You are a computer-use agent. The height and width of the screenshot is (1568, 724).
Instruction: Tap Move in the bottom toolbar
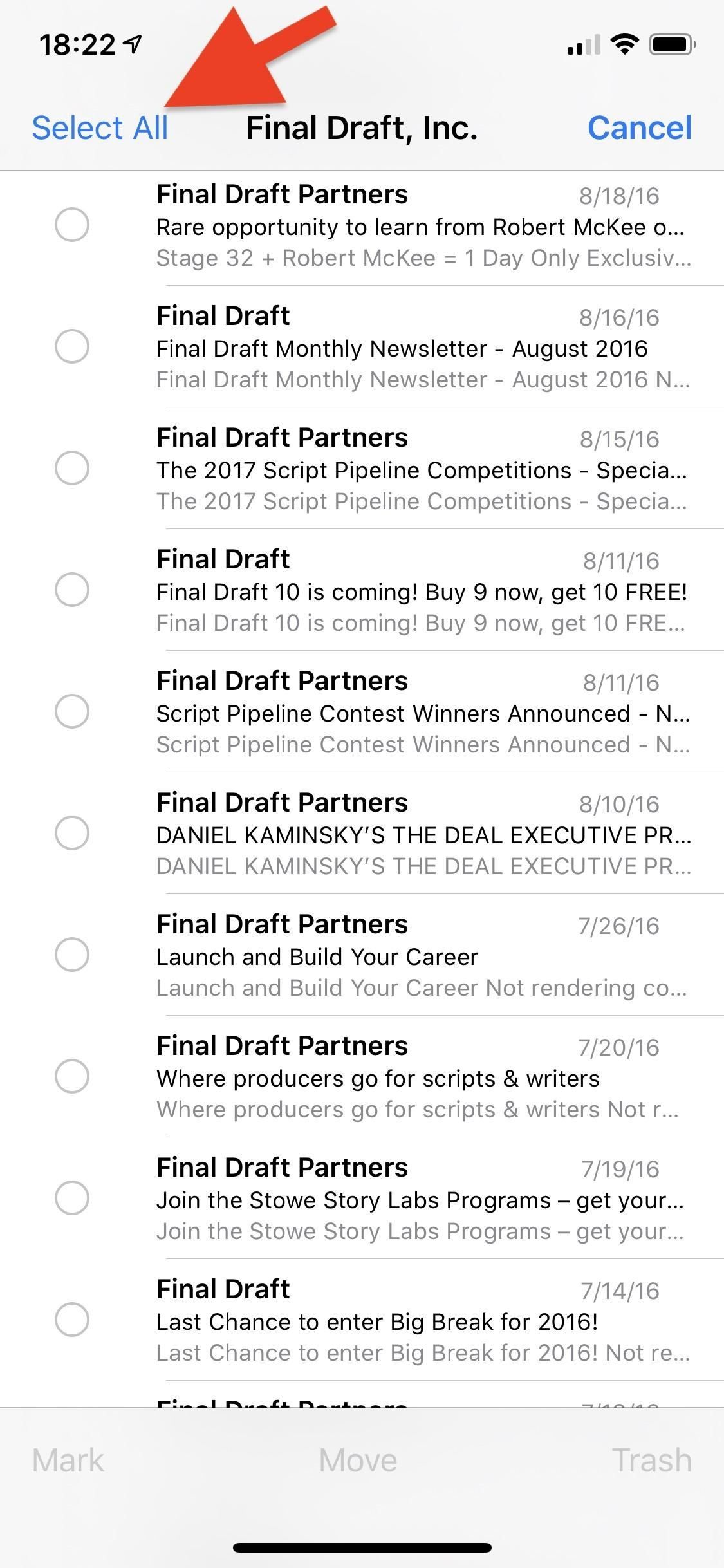coord(358,1461)
